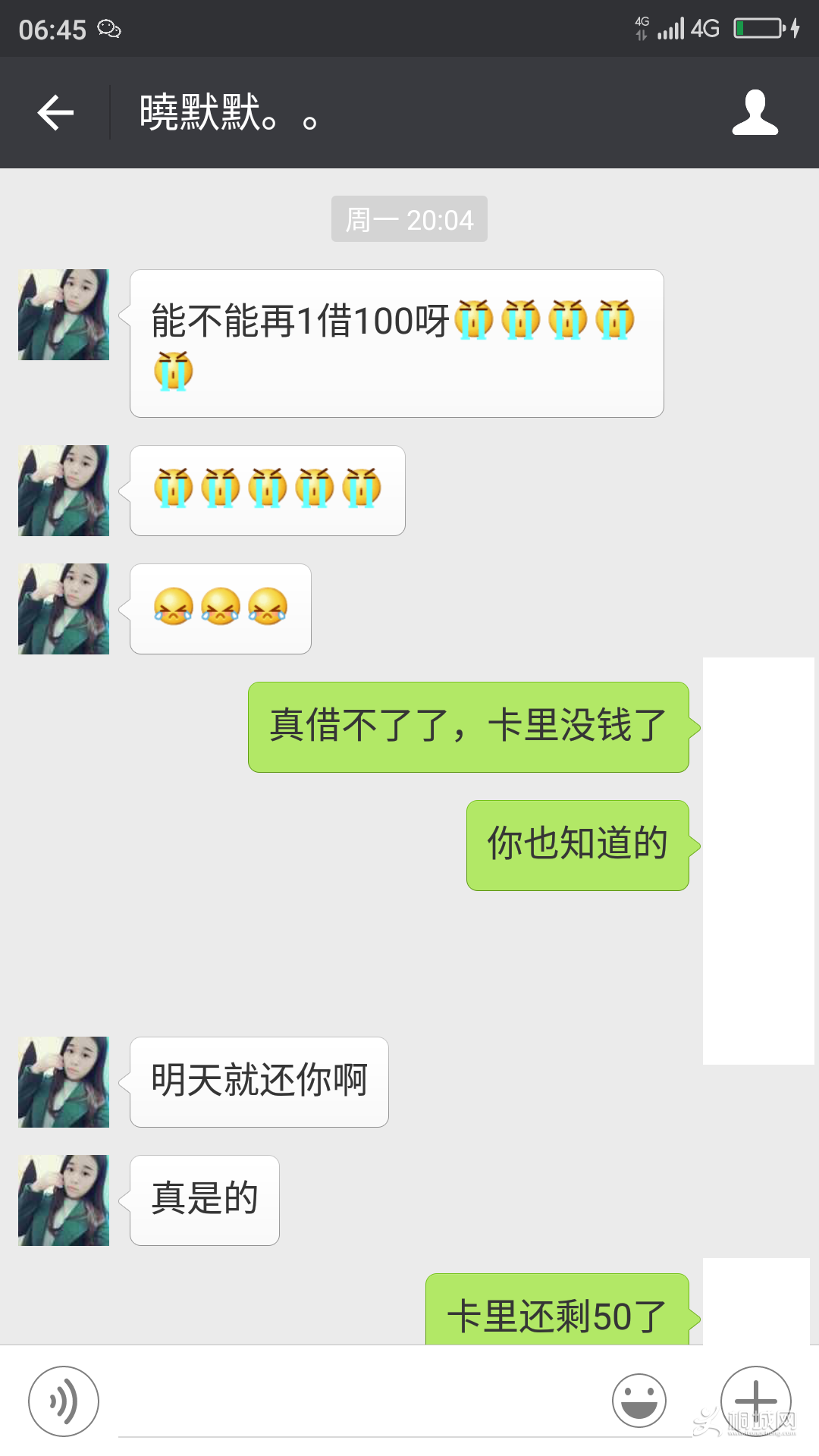Go back to the chat list
819x1456 pixels.
pyautogui.click(x=55, y=113)
